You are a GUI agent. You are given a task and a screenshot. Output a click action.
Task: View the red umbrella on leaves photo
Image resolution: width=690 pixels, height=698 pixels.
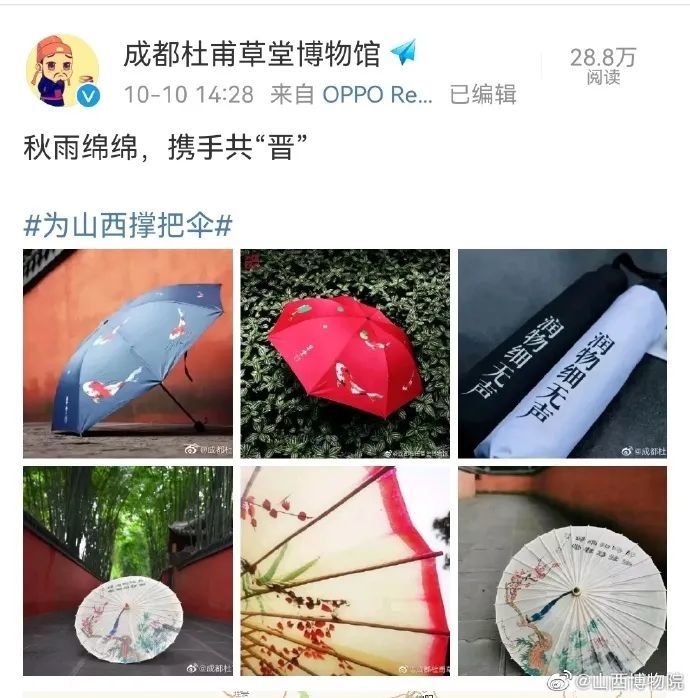pyautogui.click(x=345, y=353)
